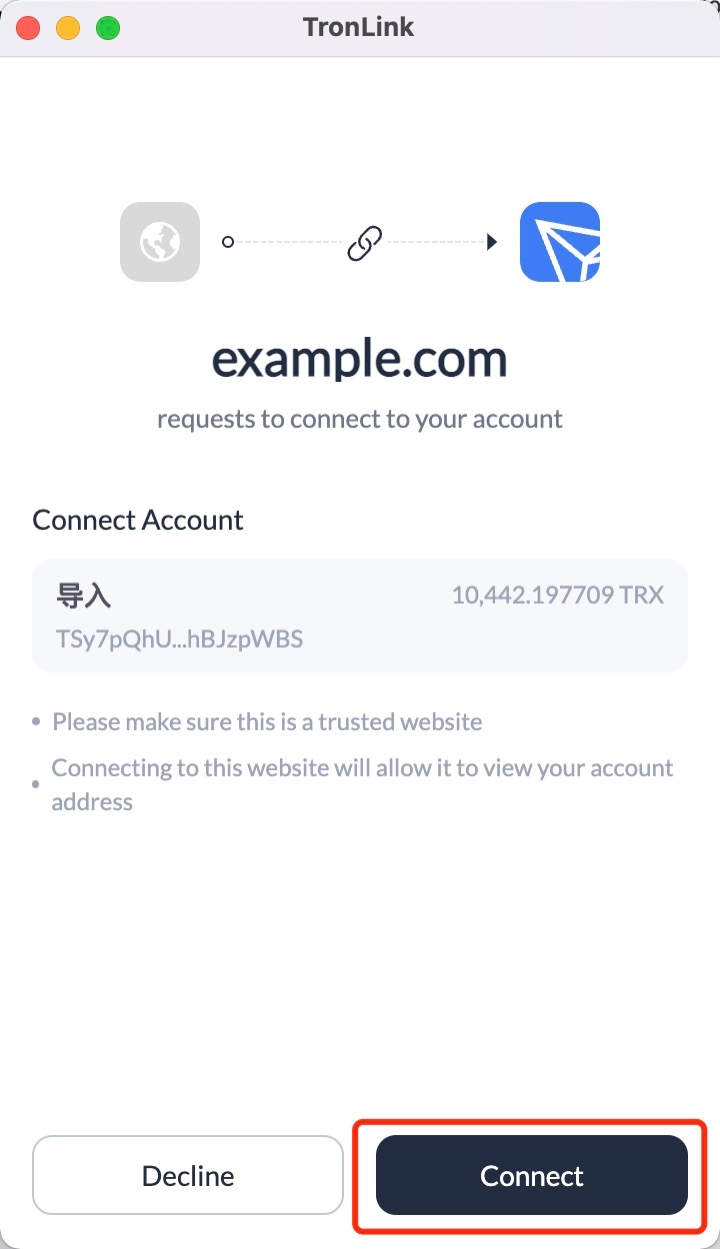Close the TronLink window
The image size is (720, 1249).
pyautogui.click(x=28, y=28)
